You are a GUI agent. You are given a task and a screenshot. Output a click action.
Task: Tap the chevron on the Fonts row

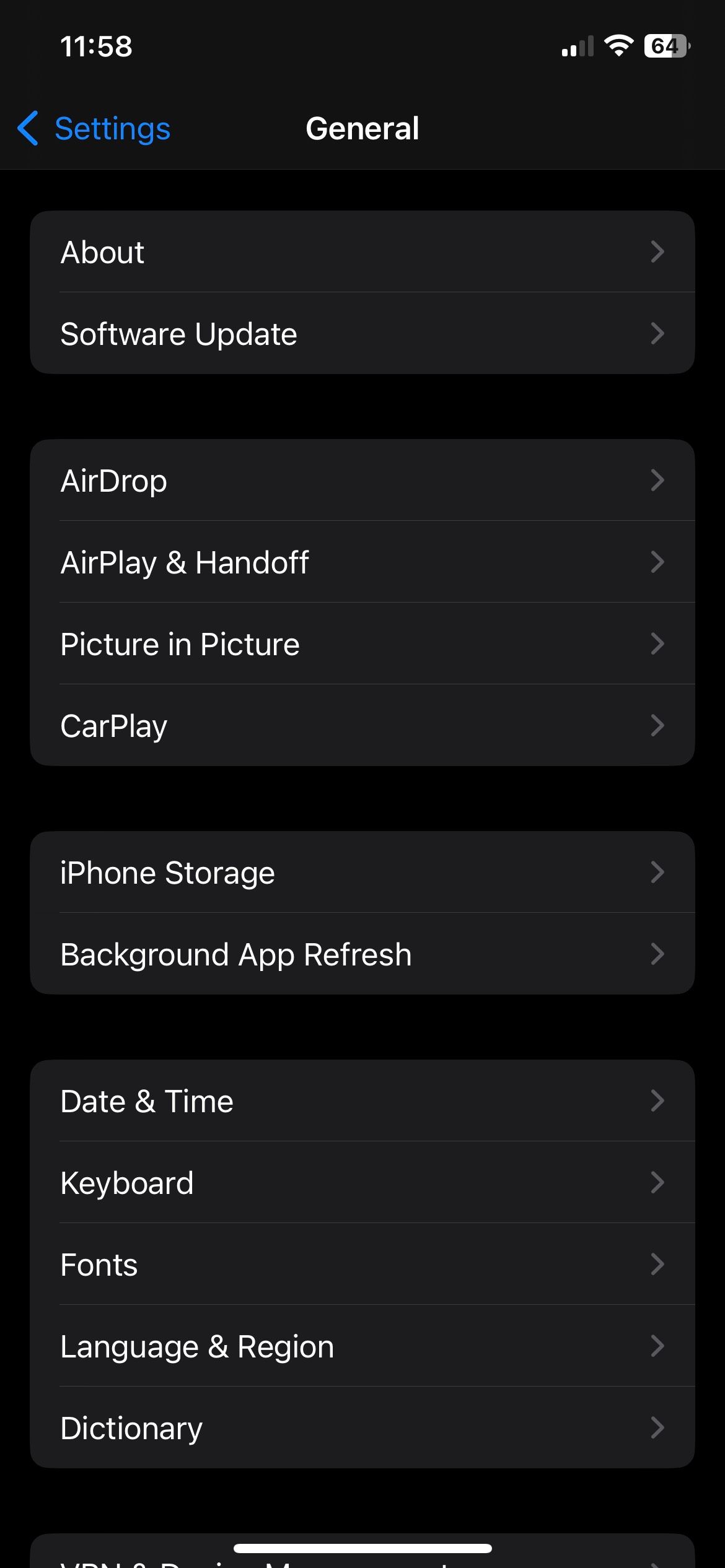(x=658, y=1265)
